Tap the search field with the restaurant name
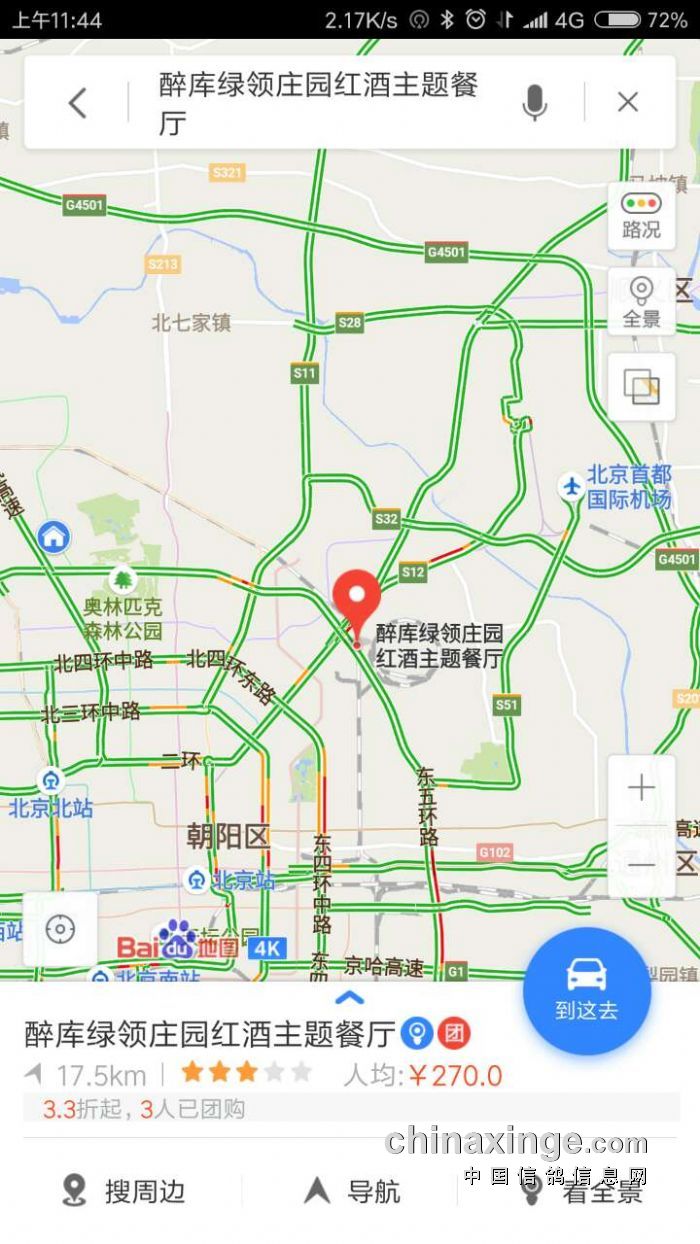The image size is (700, 1244). tap(320, 102)
